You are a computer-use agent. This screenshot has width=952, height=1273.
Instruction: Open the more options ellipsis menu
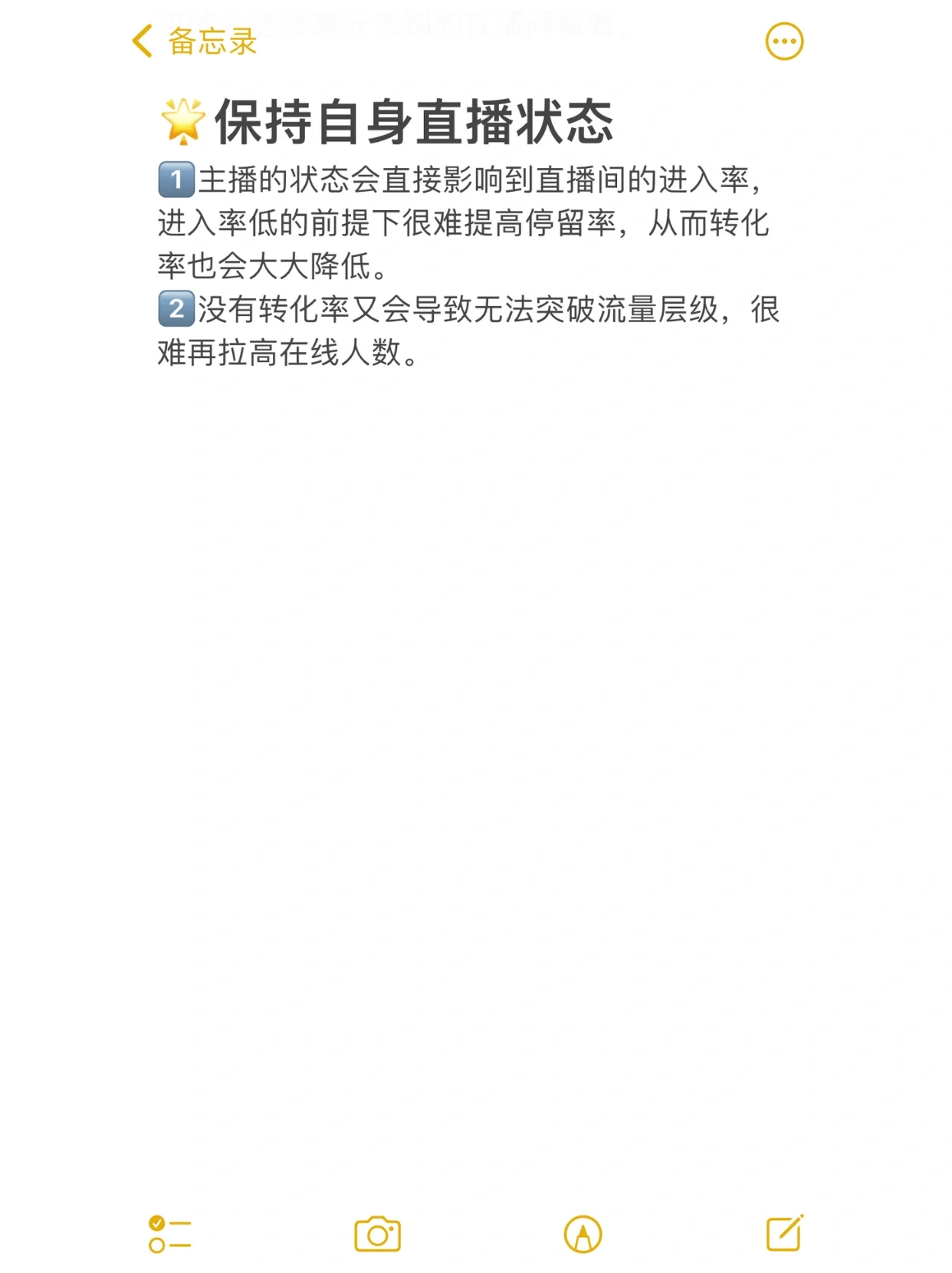pos(784,41)
